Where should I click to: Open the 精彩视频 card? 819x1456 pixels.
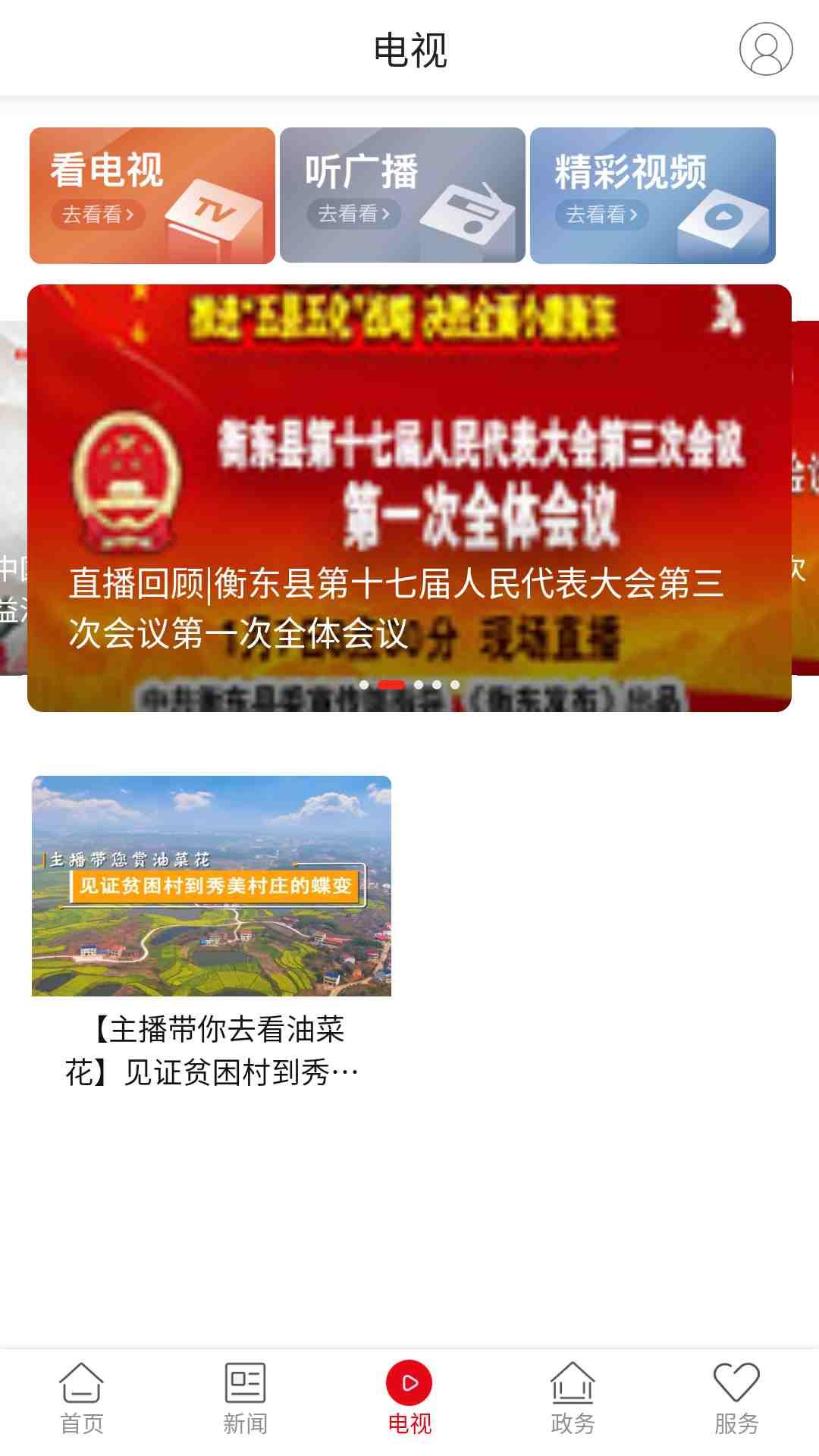(x=652, y=196)
